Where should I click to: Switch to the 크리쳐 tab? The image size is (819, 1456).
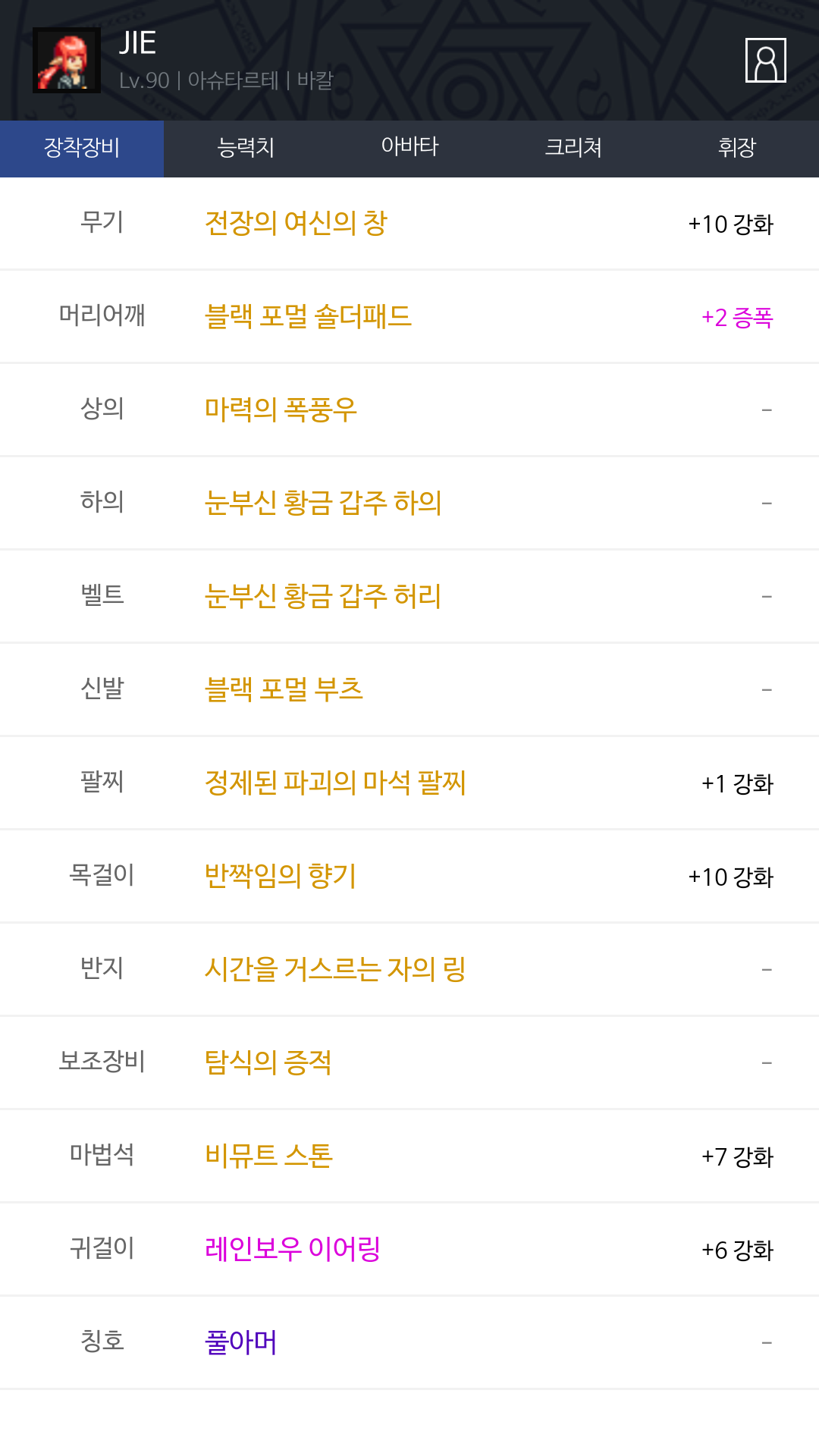click(x=573, y=149)
